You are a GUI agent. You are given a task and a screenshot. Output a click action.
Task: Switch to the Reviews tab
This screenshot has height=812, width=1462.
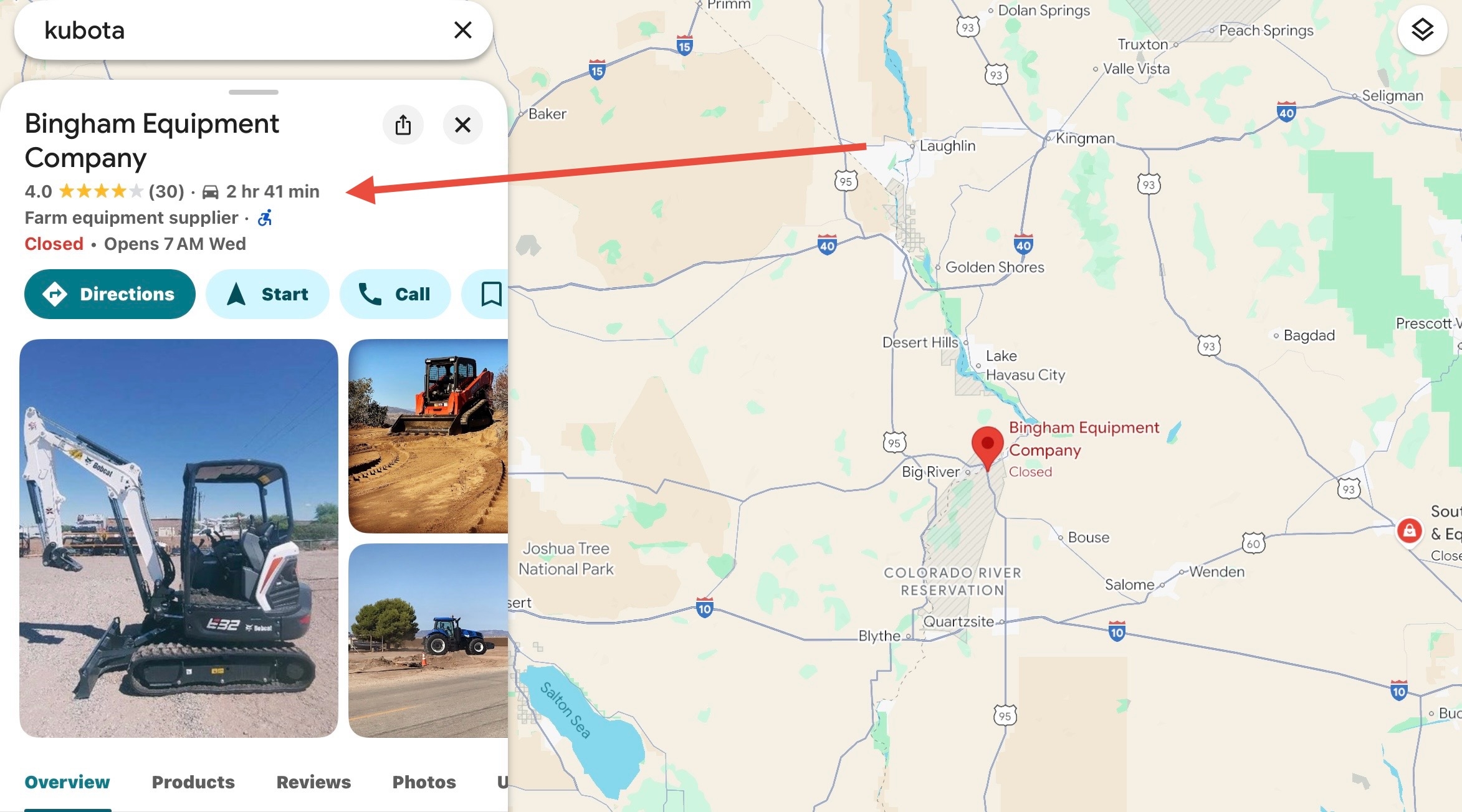[x=313, y=782]
